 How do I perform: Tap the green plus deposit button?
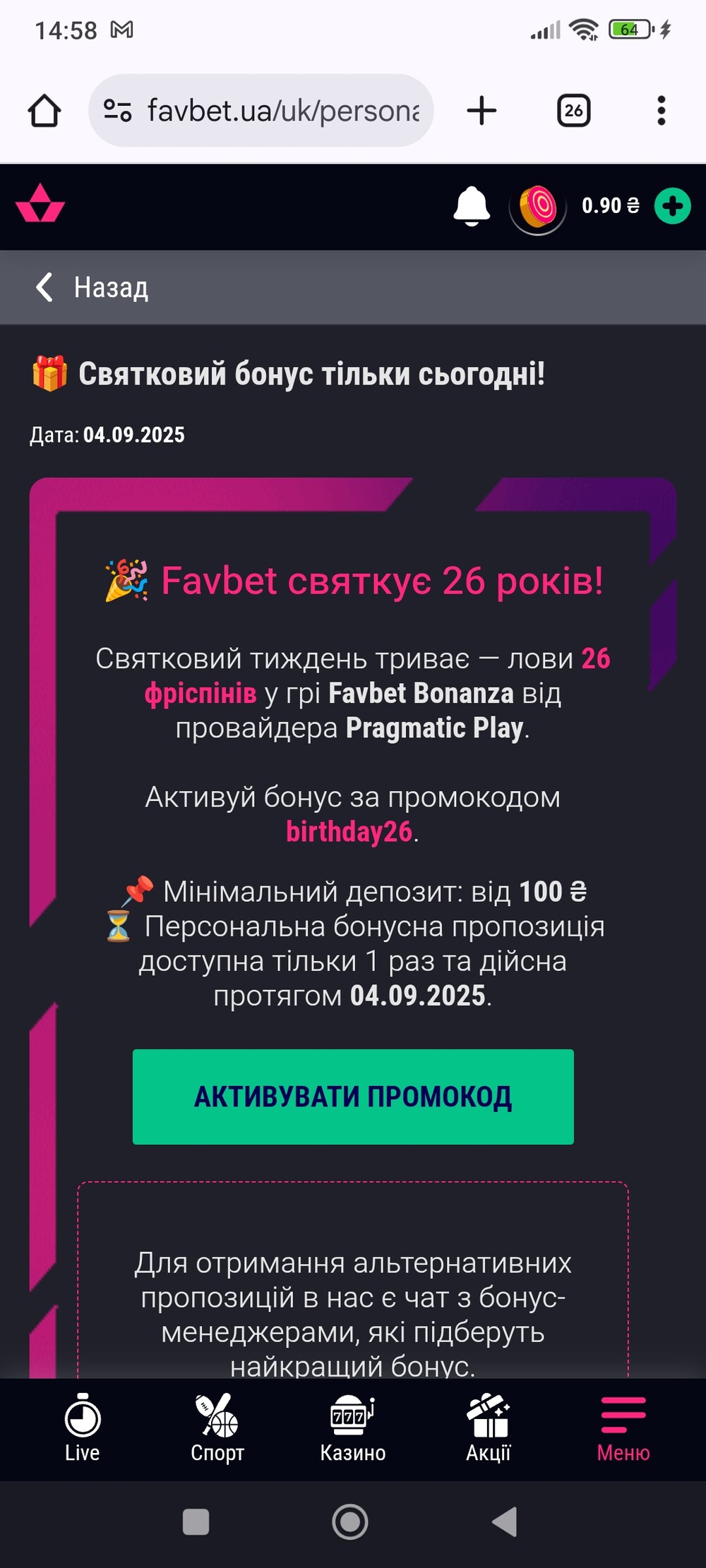pyautogui.click(x=672, y=206)
